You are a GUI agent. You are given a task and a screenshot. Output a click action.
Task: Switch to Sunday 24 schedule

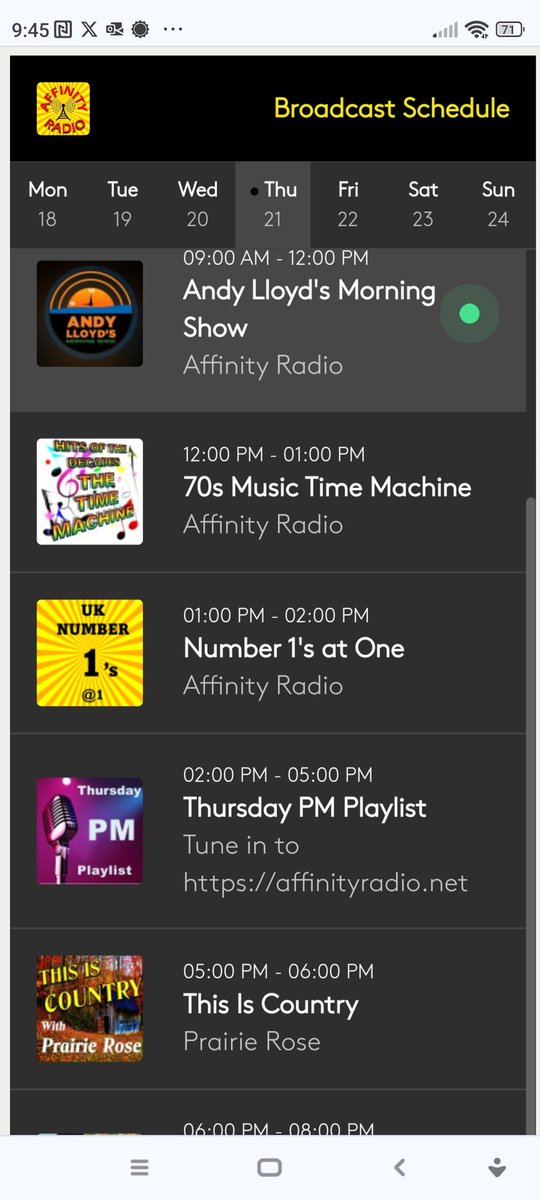pyautogui.click(x=498, y=204)
